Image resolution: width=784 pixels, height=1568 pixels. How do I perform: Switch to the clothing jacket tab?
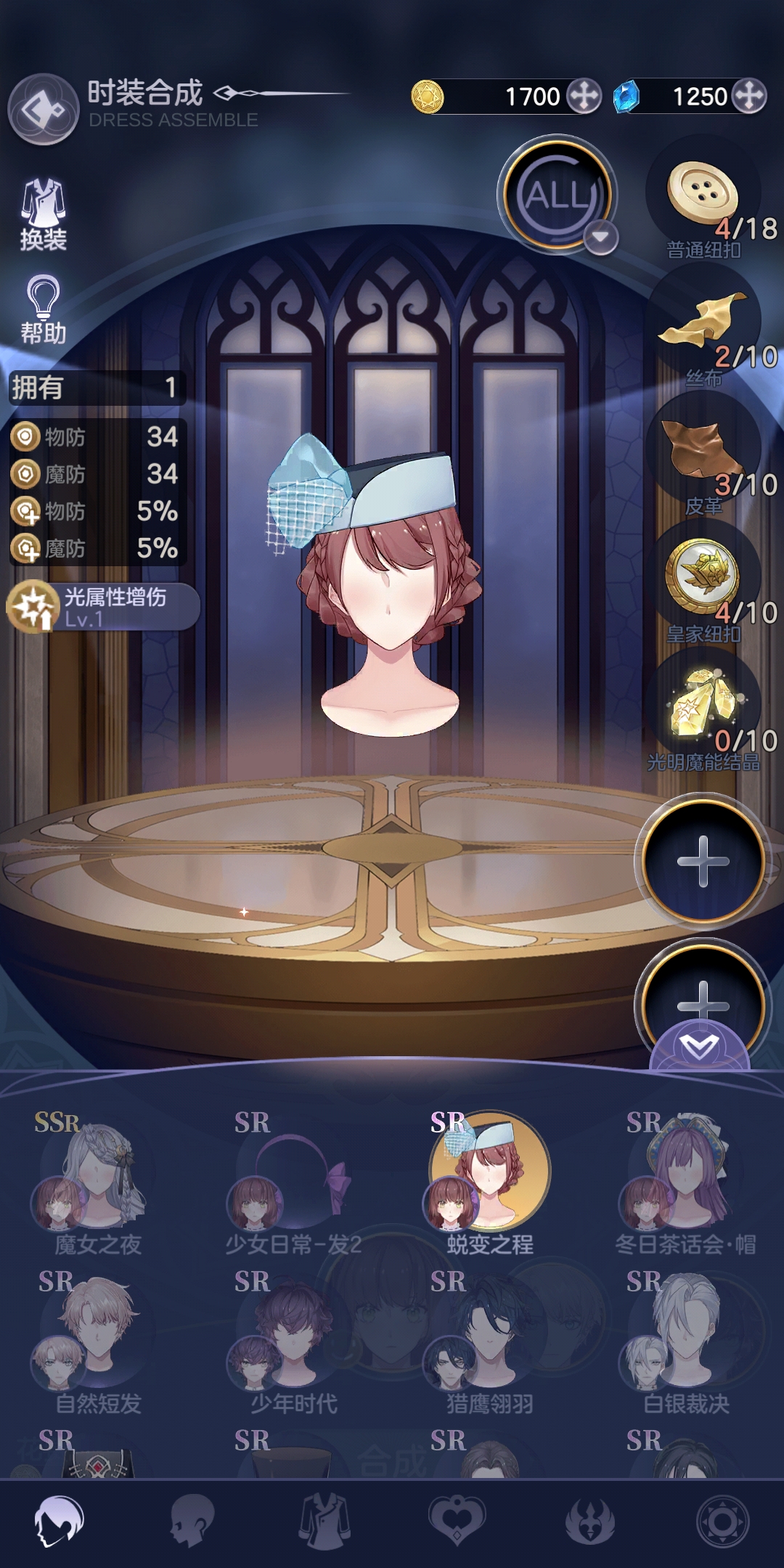click(324, 1521)
